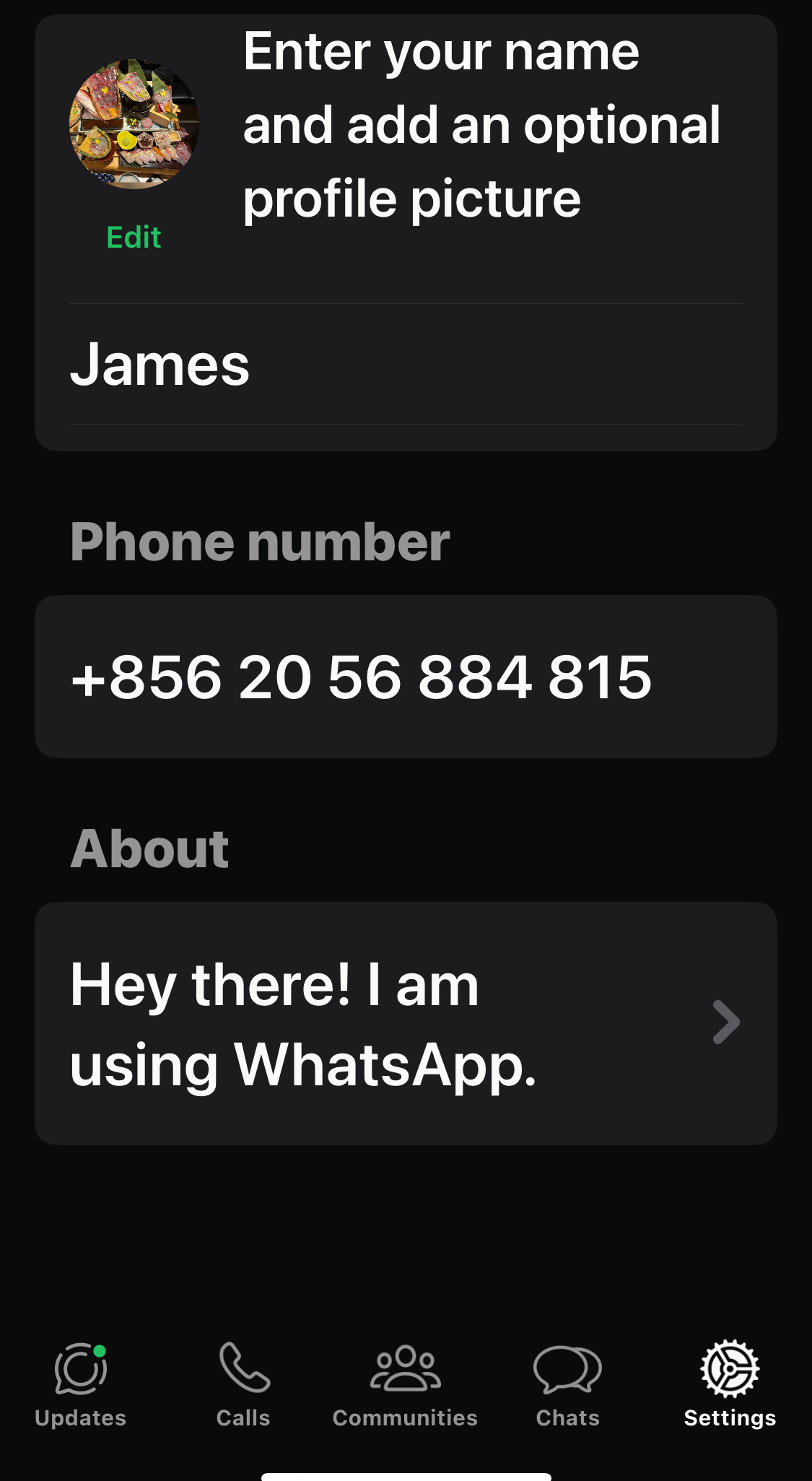Edit the name field showing James
The image size is (812, 1481).
click(x=406, y=365)
